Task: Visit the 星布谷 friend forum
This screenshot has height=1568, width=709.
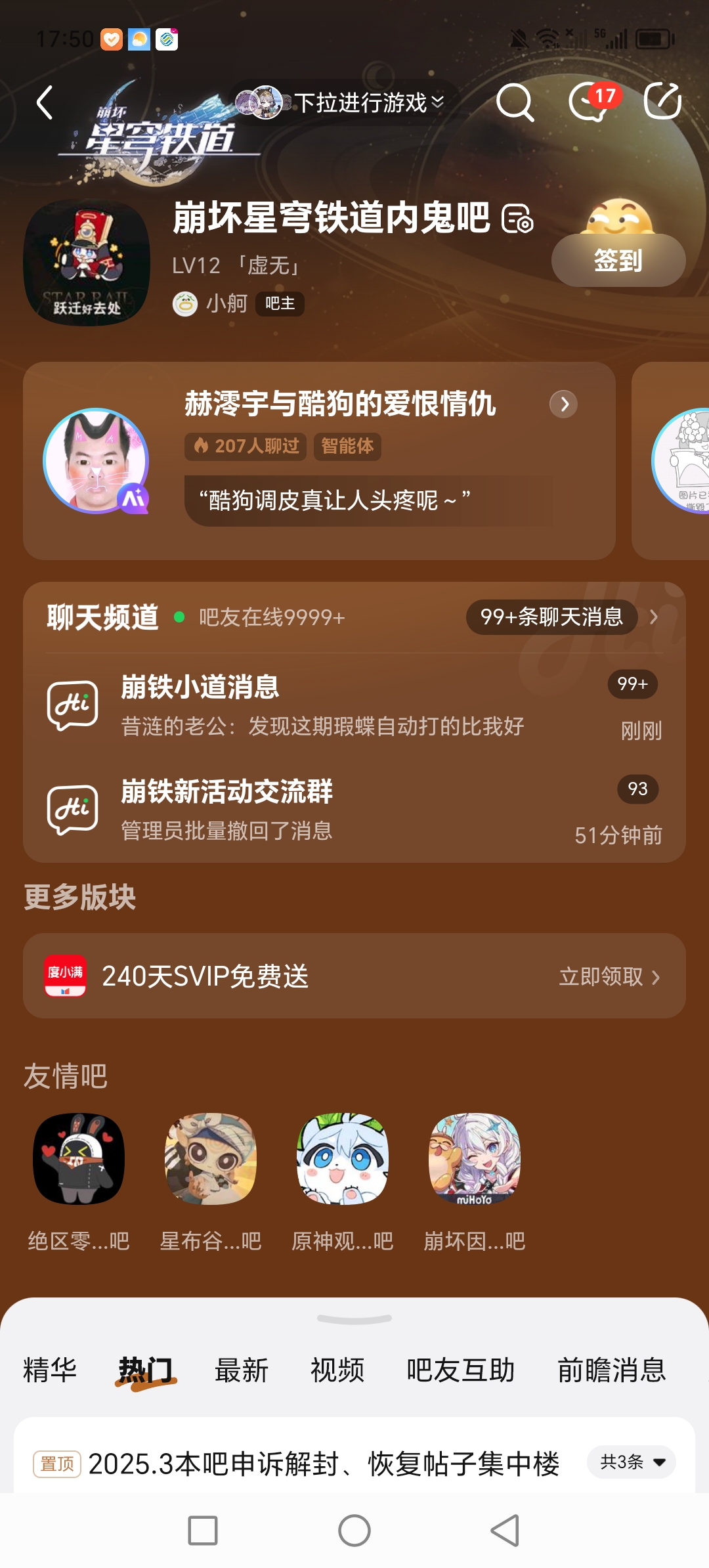Action: [x=211, y=1181]
